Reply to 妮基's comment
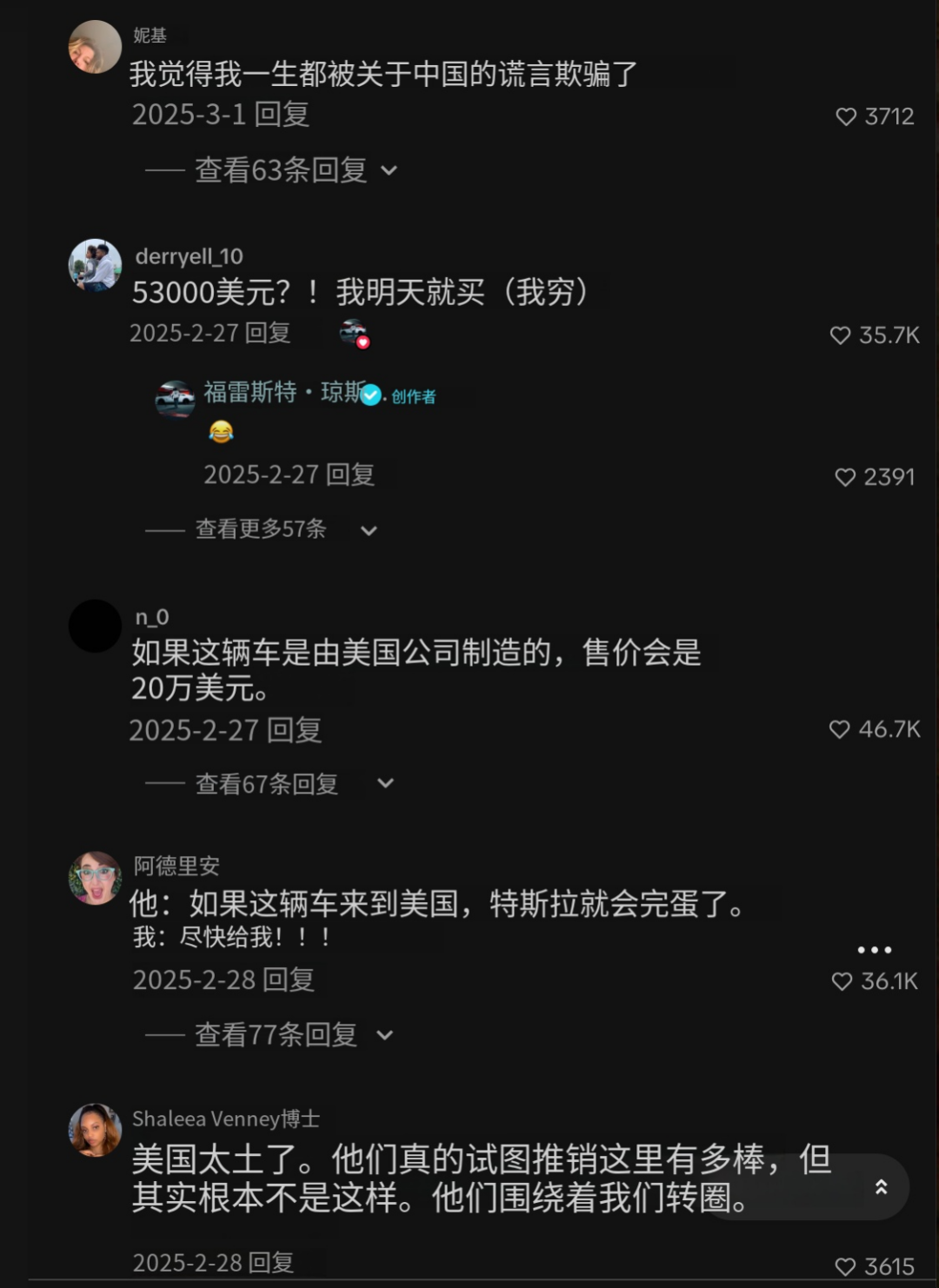This screenshot has width=939, height=1288. point(282,115)
